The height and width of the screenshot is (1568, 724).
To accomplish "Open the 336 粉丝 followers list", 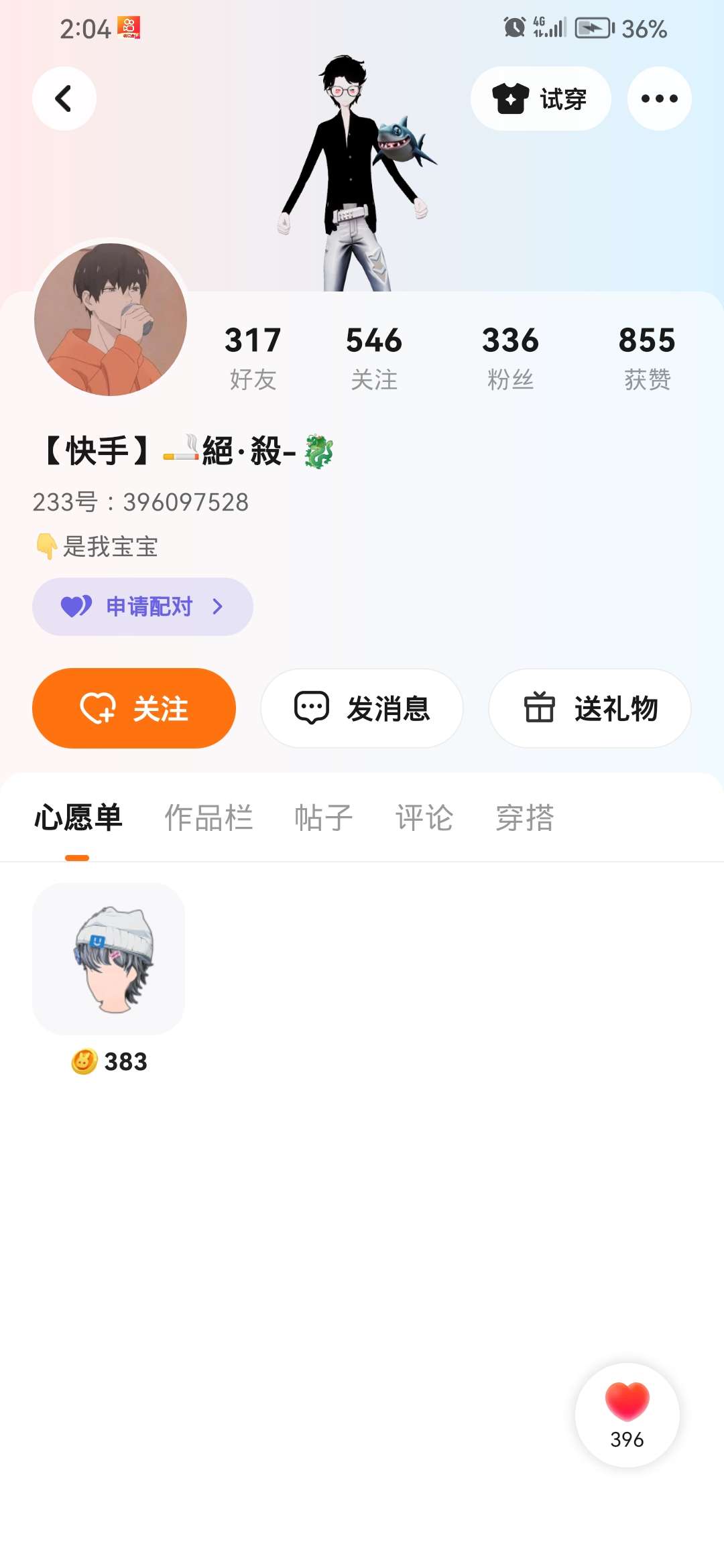I will [x=510, y=356].
